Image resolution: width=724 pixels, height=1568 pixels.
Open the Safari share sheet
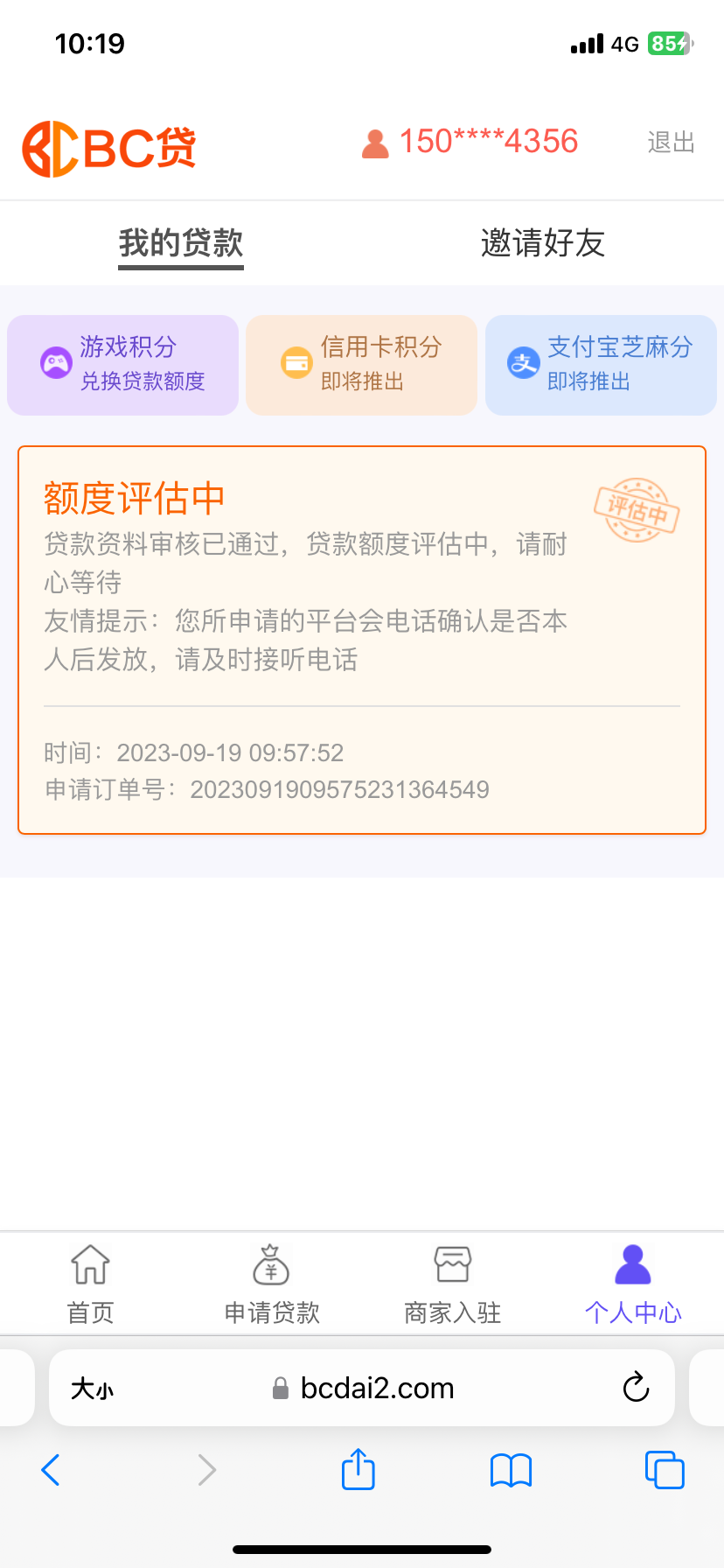(358, 1470)
